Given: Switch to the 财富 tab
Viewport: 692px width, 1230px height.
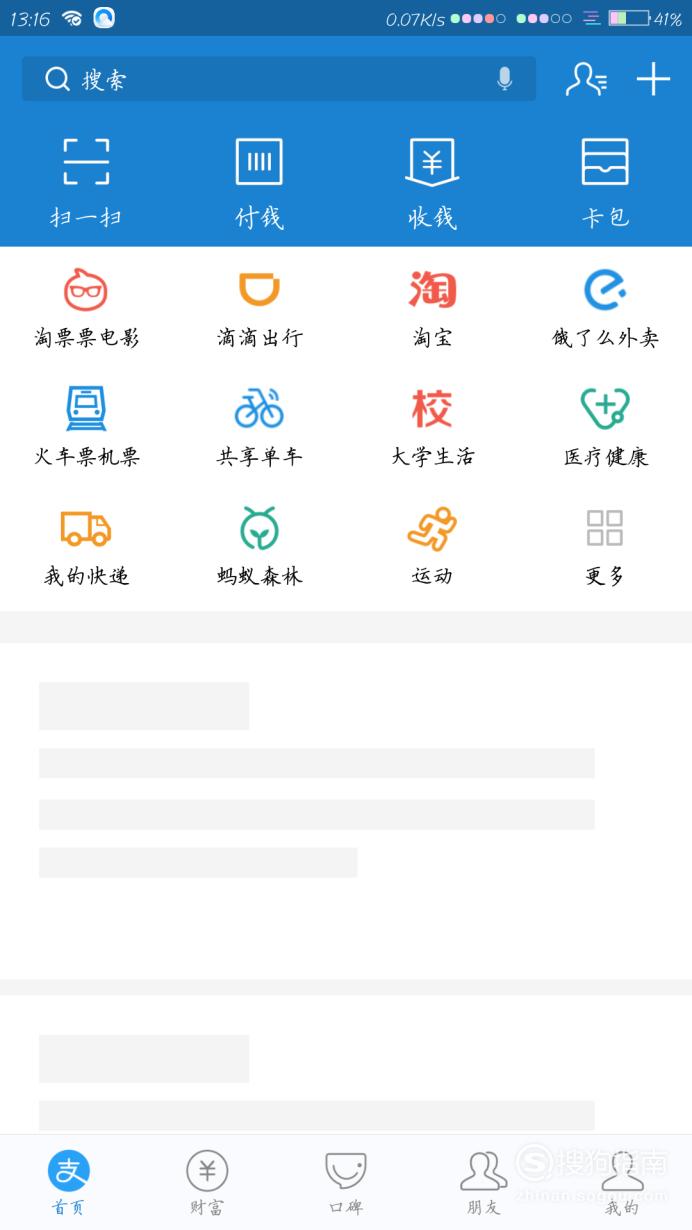Looking at the screenshot, I should point(207,1182).
